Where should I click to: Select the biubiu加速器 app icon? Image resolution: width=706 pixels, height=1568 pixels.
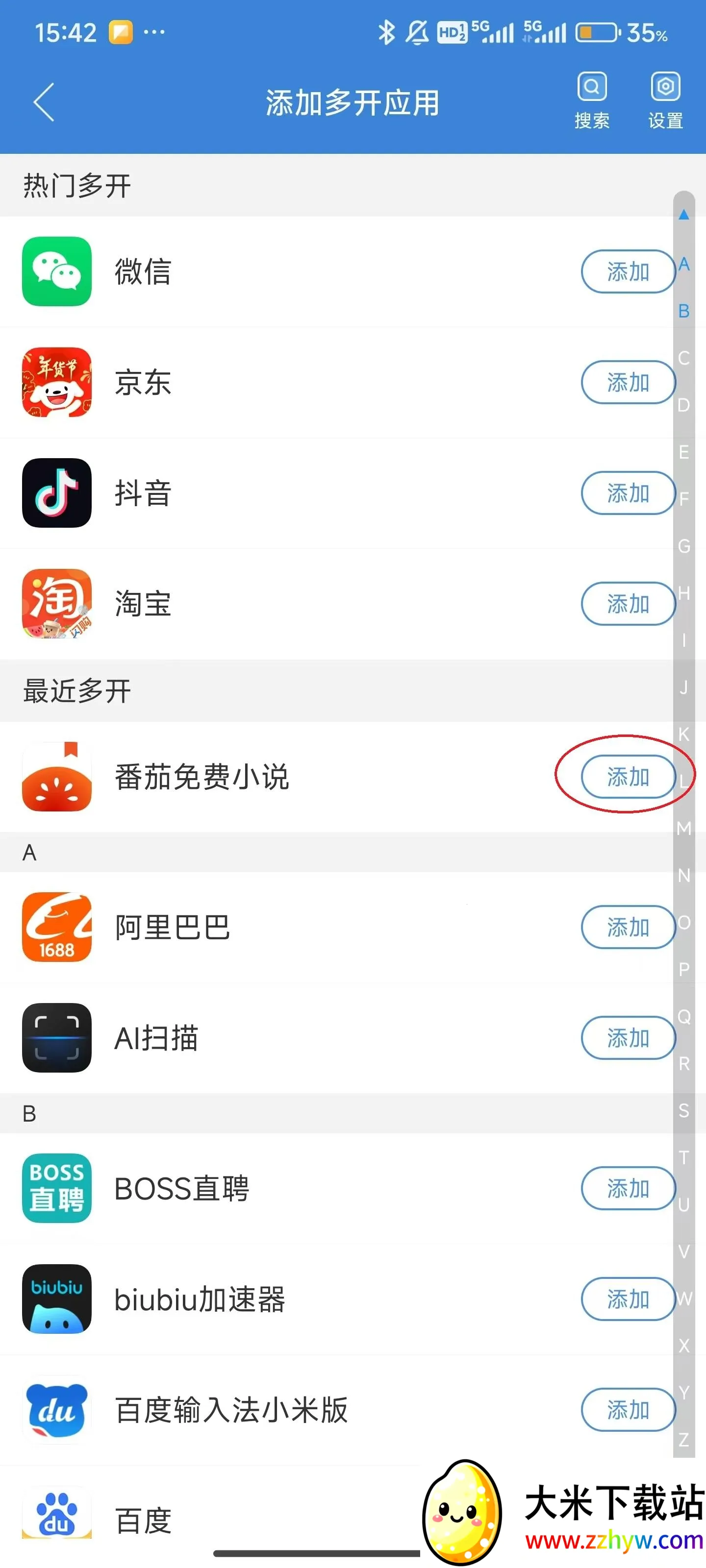57,1299
